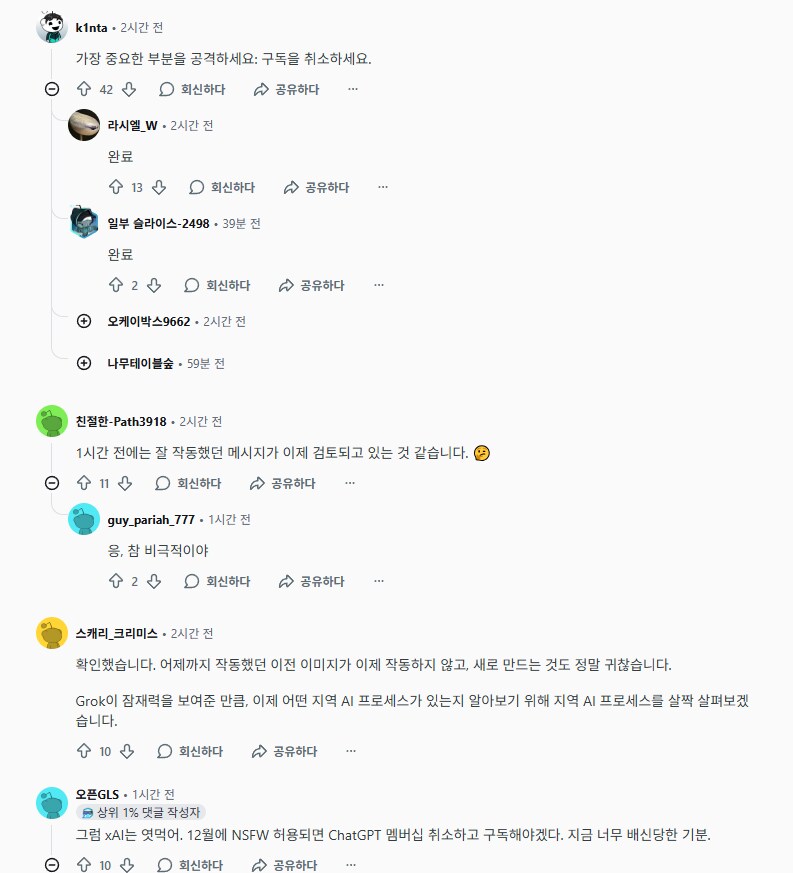Collapse 친절한-Path3918's comment thread
The width and height of the screenshot is (793, 873).
coord(52,483)
